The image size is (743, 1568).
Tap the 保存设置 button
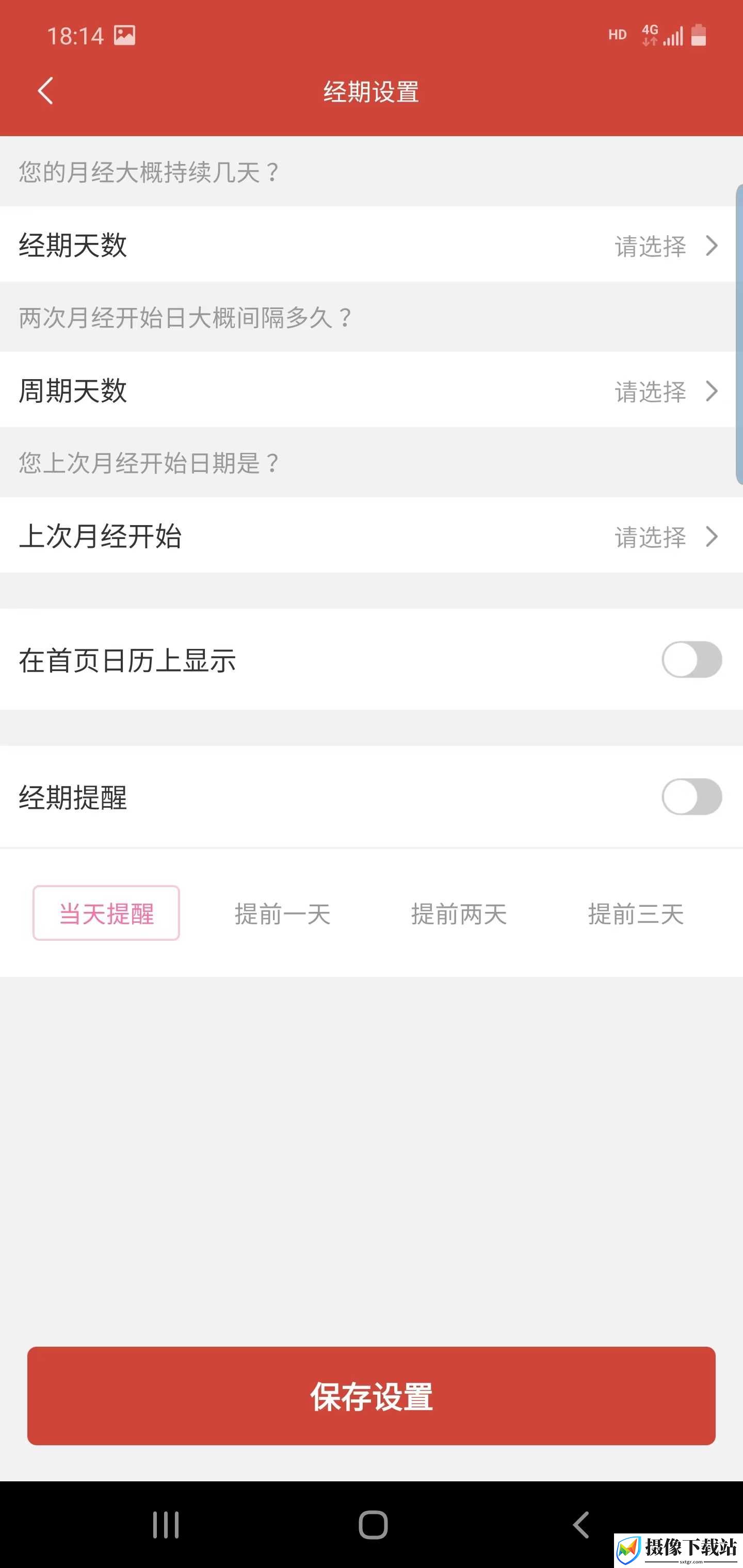(x=372, y=1396)
